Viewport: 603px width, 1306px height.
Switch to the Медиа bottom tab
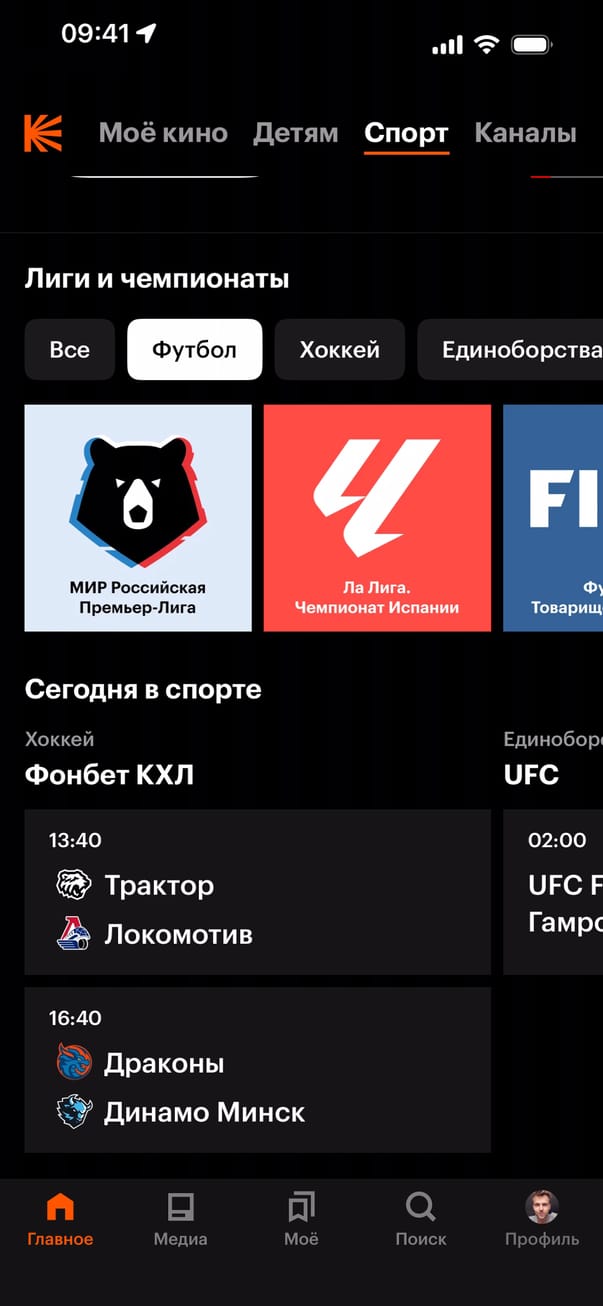click(180, 1220)
